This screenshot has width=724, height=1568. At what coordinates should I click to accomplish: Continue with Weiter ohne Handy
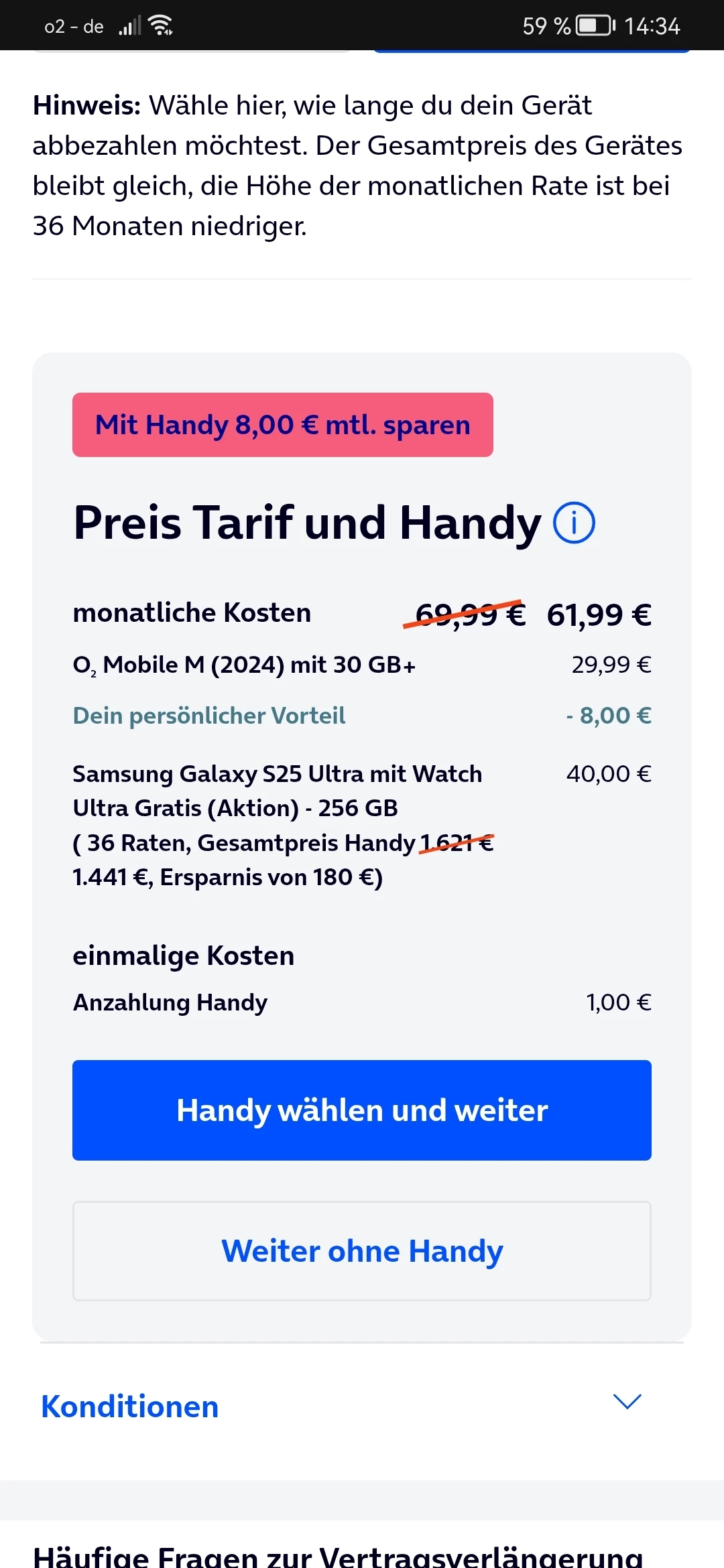tap(362, 1251)
